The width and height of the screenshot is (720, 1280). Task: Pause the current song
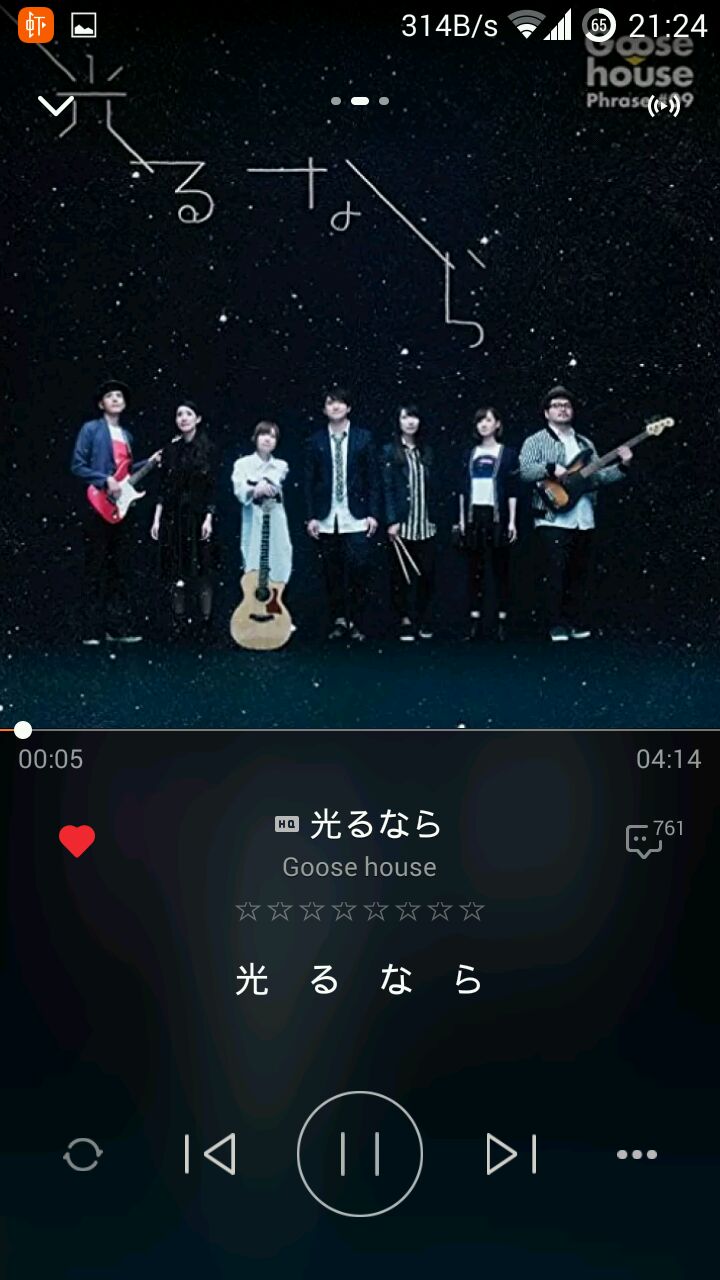click(360, 1155)
